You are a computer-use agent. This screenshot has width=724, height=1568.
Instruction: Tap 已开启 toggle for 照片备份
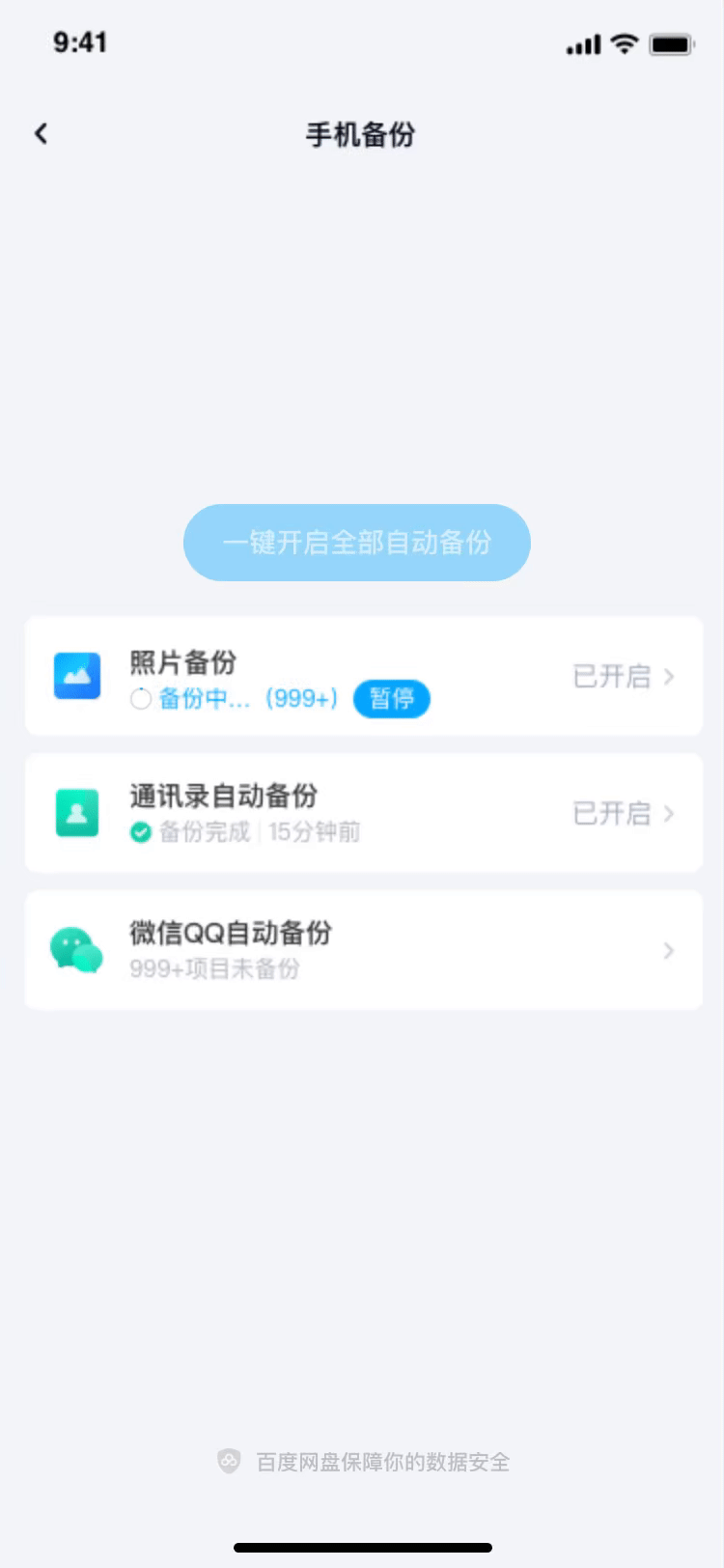pos(609,677)
